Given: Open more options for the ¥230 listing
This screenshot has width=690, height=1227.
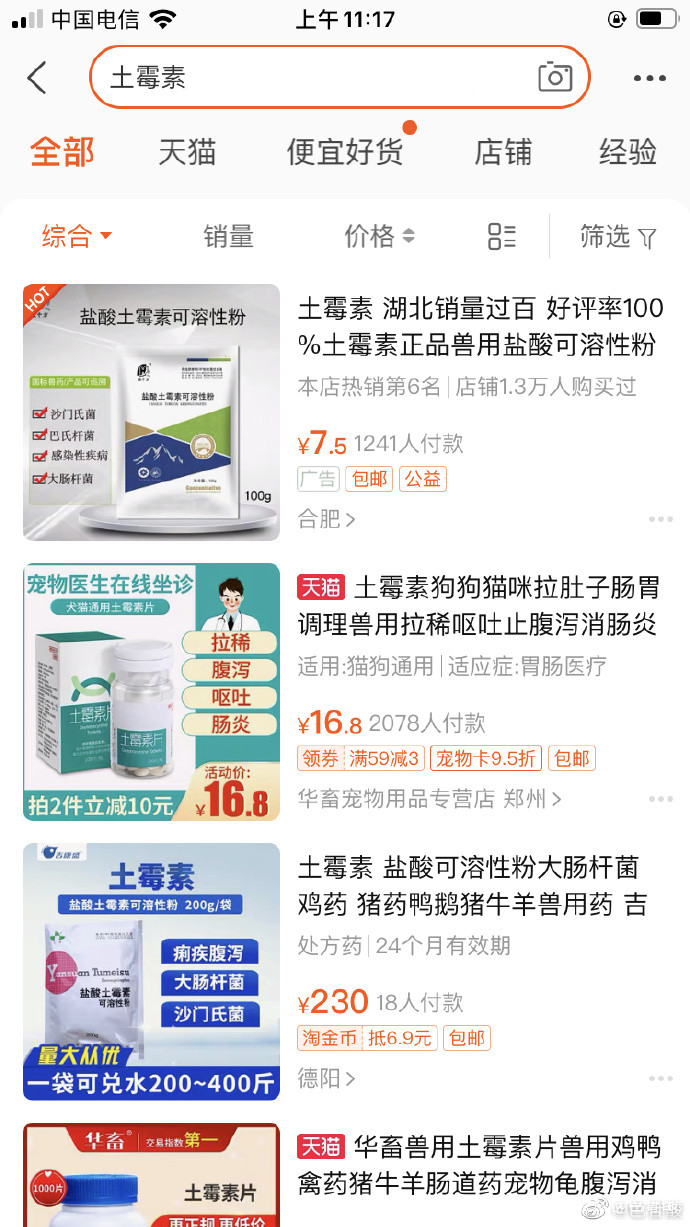Looking at the screenshot, I should click(x=660, y=1079).
